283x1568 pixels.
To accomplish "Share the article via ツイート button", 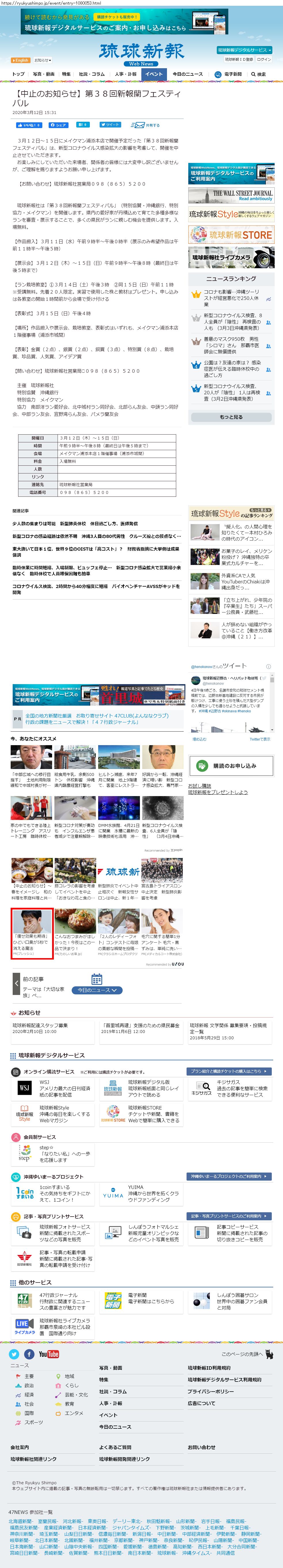I will pos(111,125).
